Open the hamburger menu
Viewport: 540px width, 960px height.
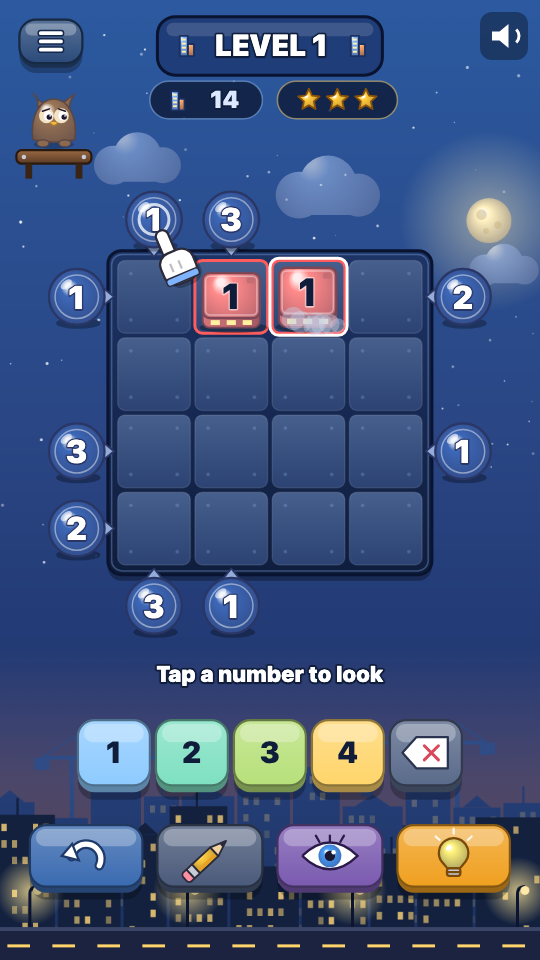(x=51, y=42)
